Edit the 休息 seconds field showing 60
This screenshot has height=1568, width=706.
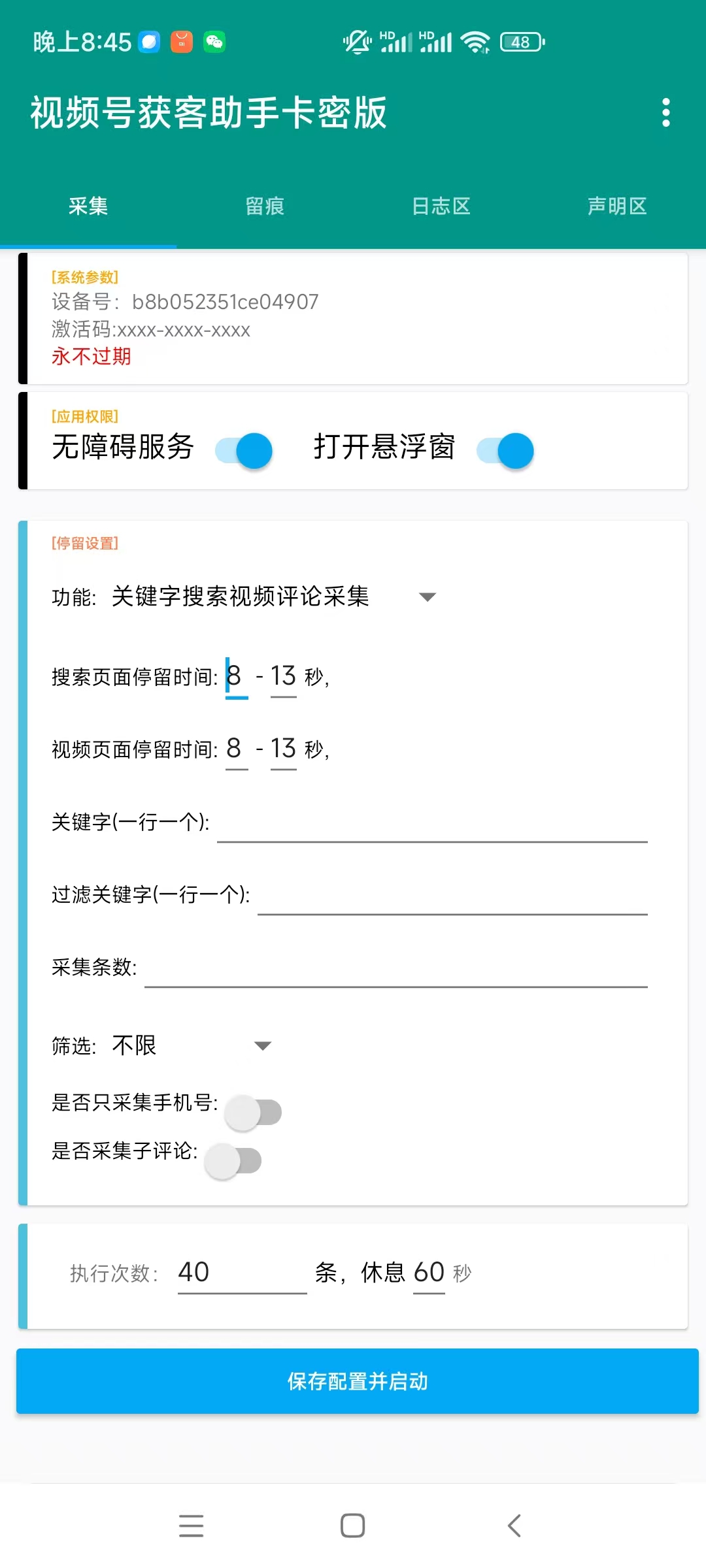pyautogui.click(x=429, y=1273)
